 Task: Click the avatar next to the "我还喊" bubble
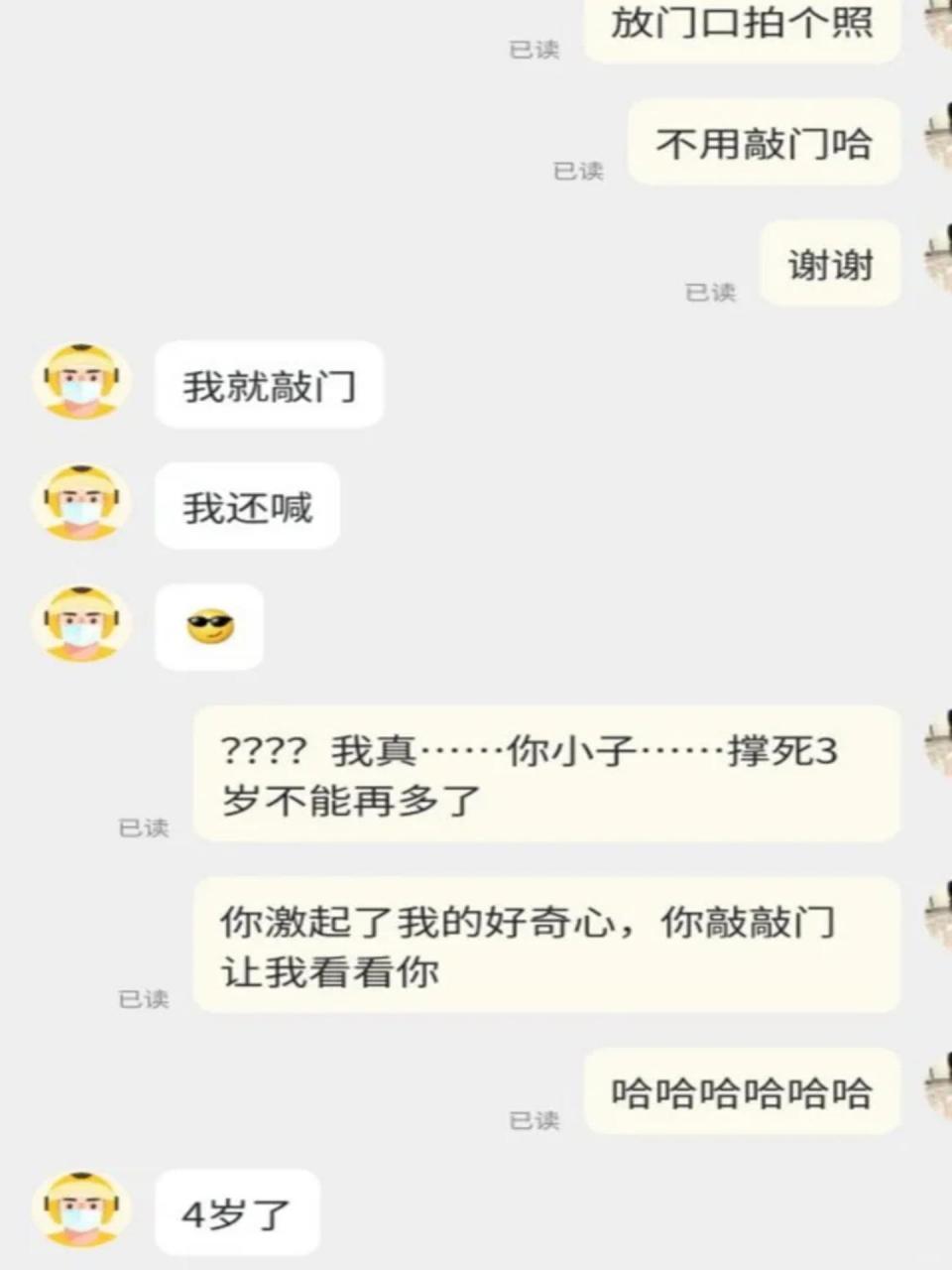click(x=82, y=503)
